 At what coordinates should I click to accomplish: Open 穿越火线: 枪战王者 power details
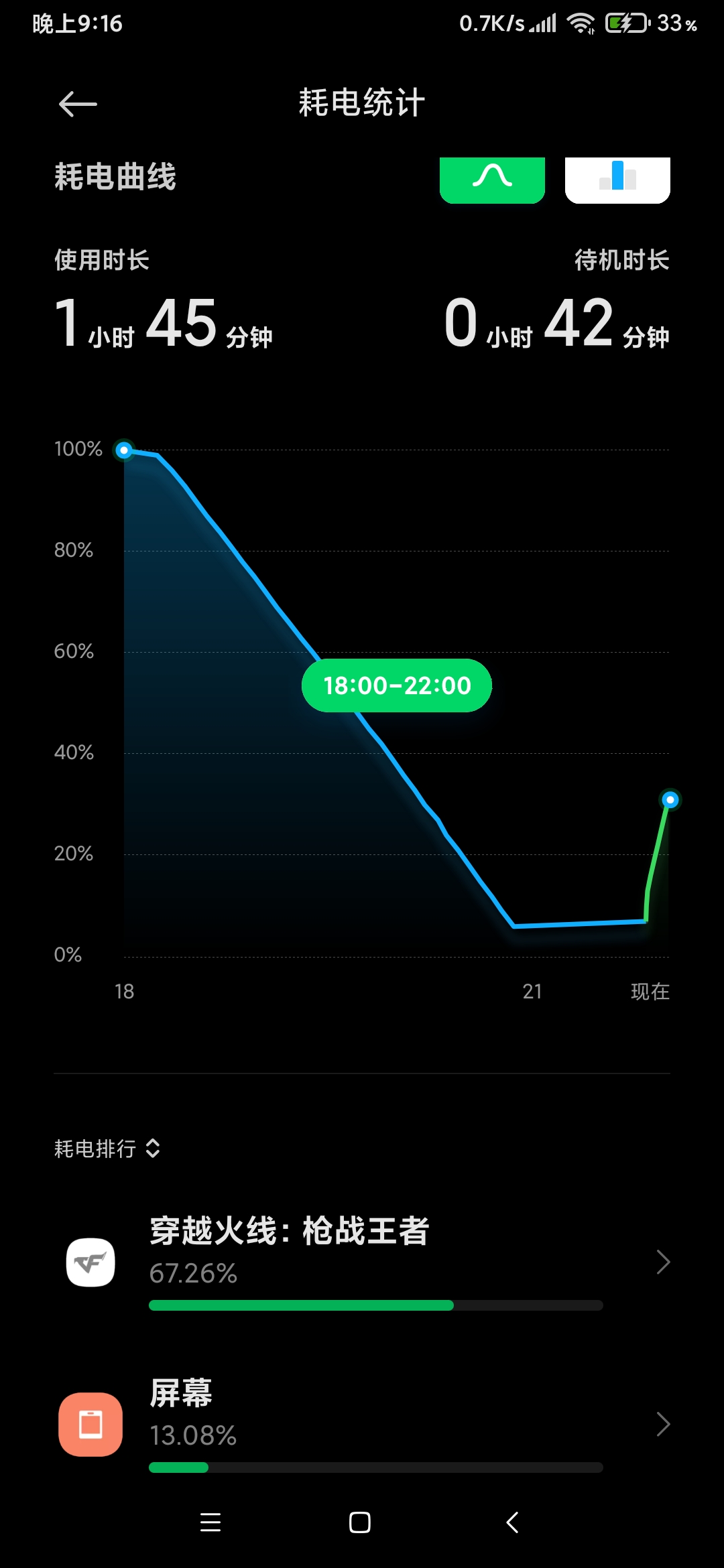[x=362, y=1262]
